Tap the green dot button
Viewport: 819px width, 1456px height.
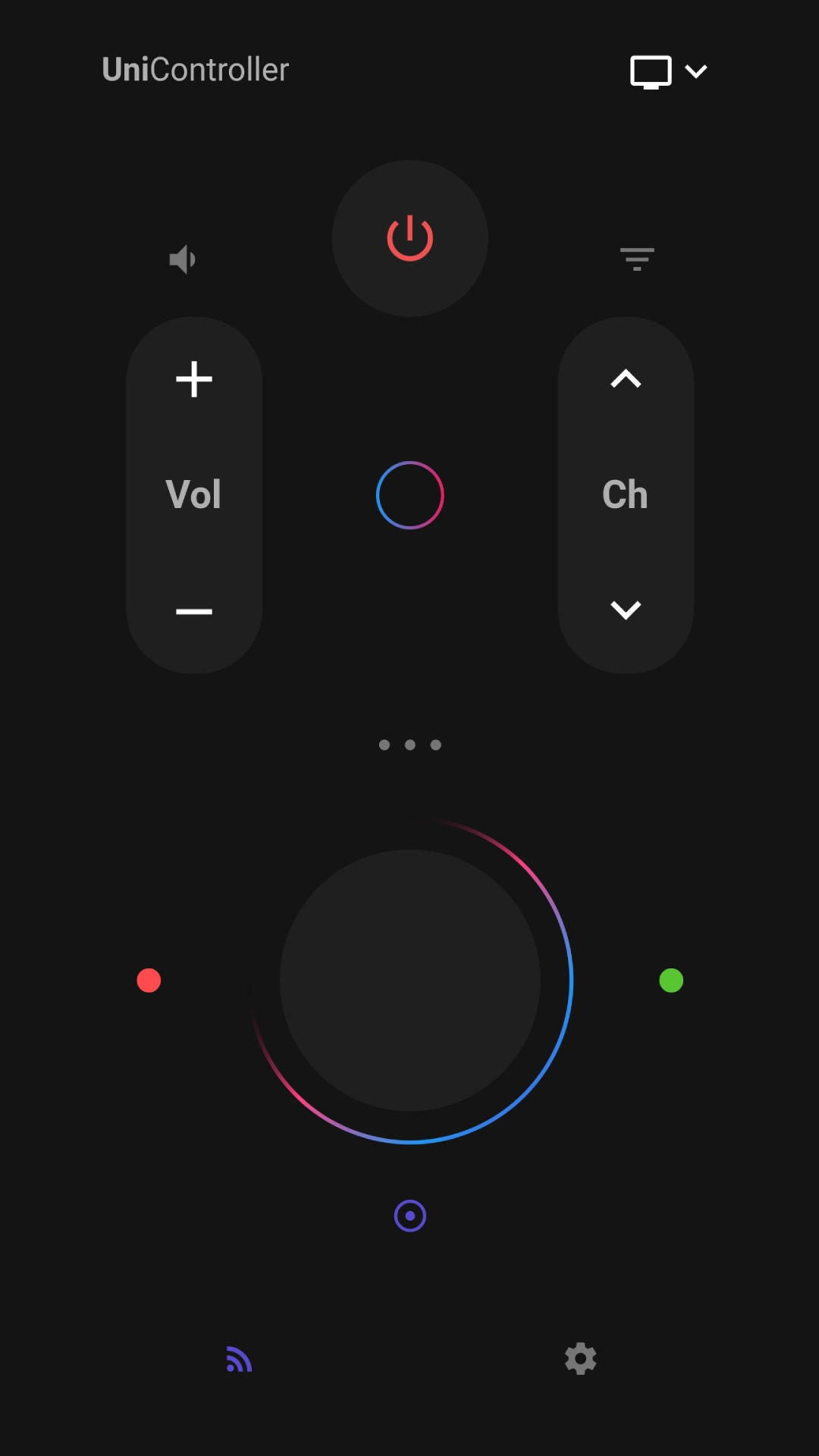671,981
